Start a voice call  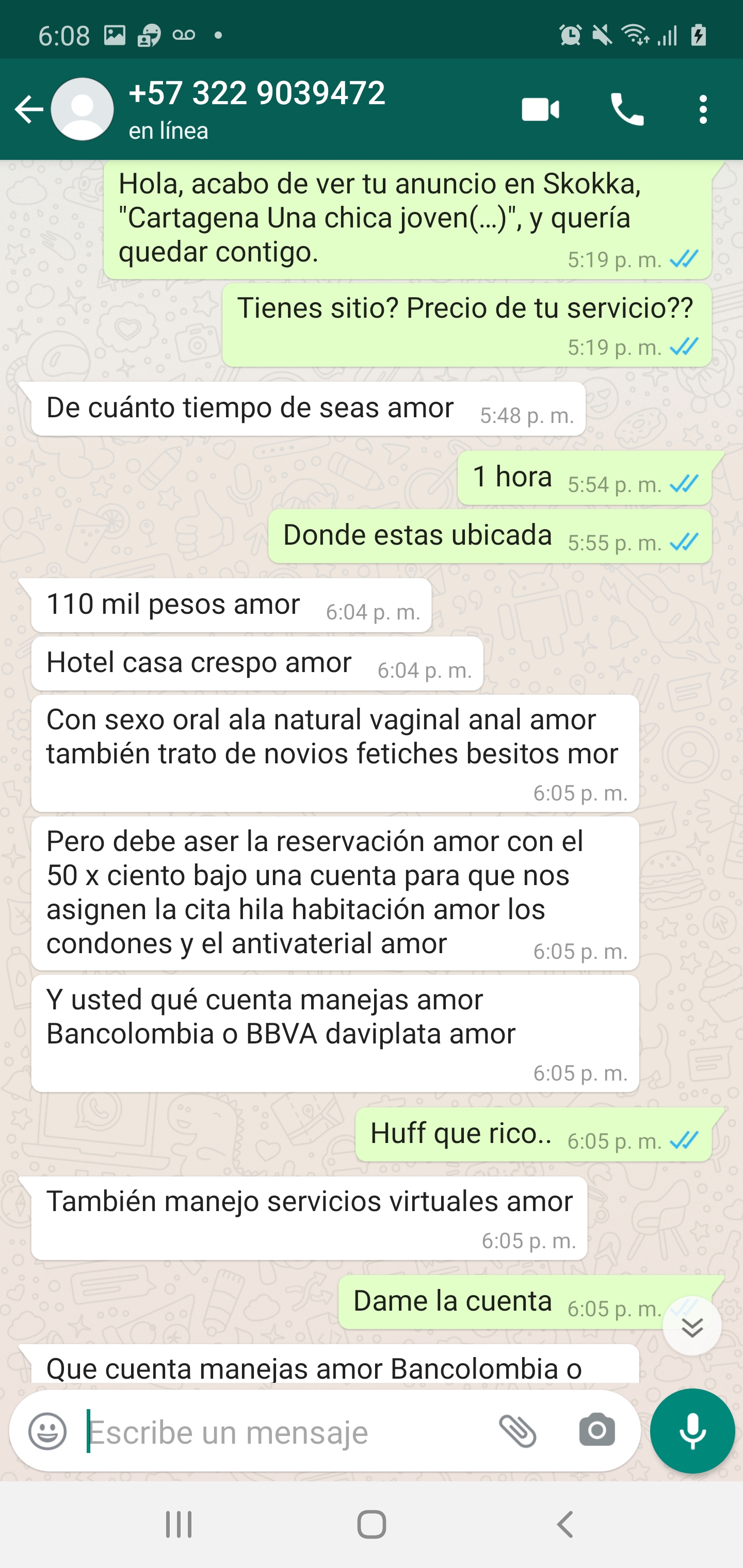pyautogui.click(x=627, y=110)
